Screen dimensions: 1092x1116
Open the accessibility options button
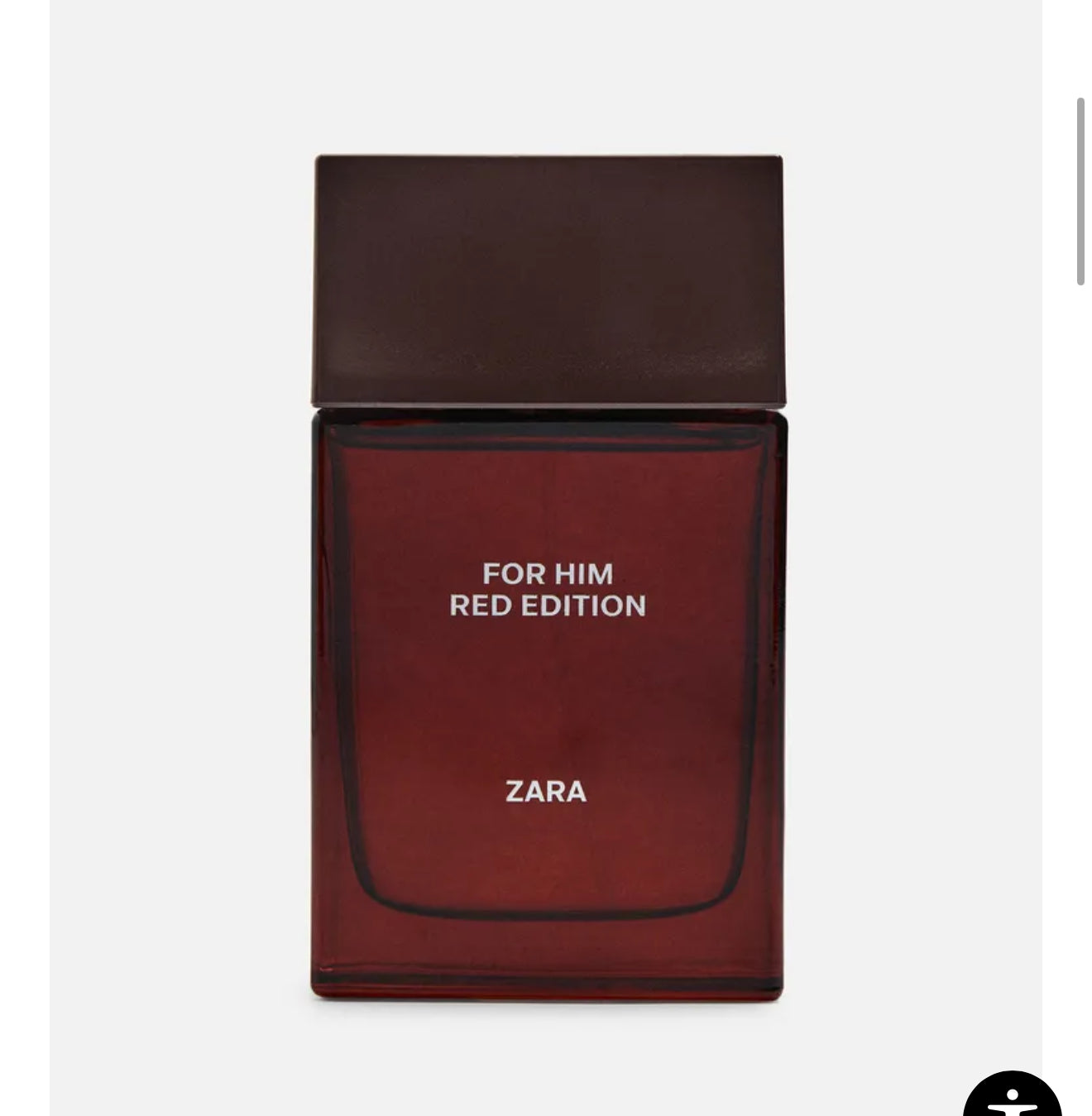pyautogui.click(x=1012, y=1097)
